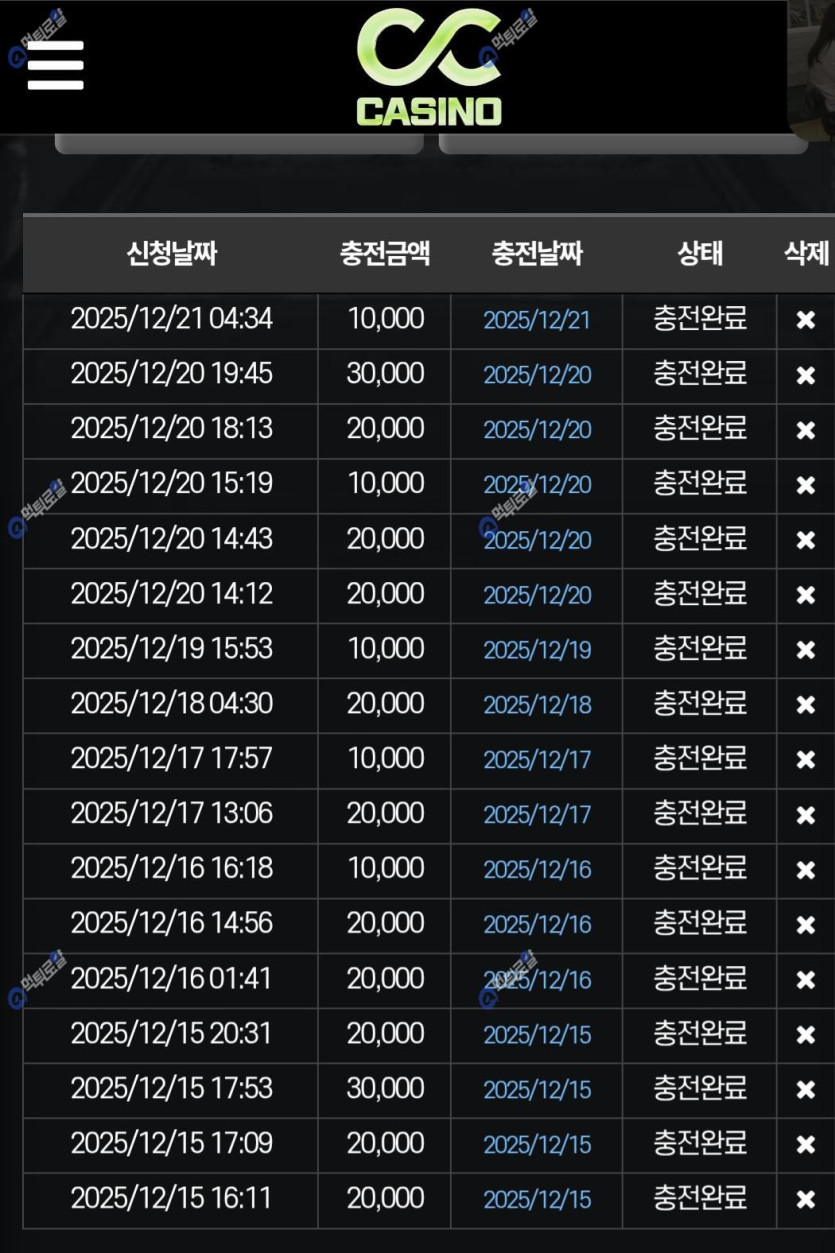Delete the 2025/12/18 04:30 deposit row
The height and width of the screenshot is (1253, 835).
805,705
